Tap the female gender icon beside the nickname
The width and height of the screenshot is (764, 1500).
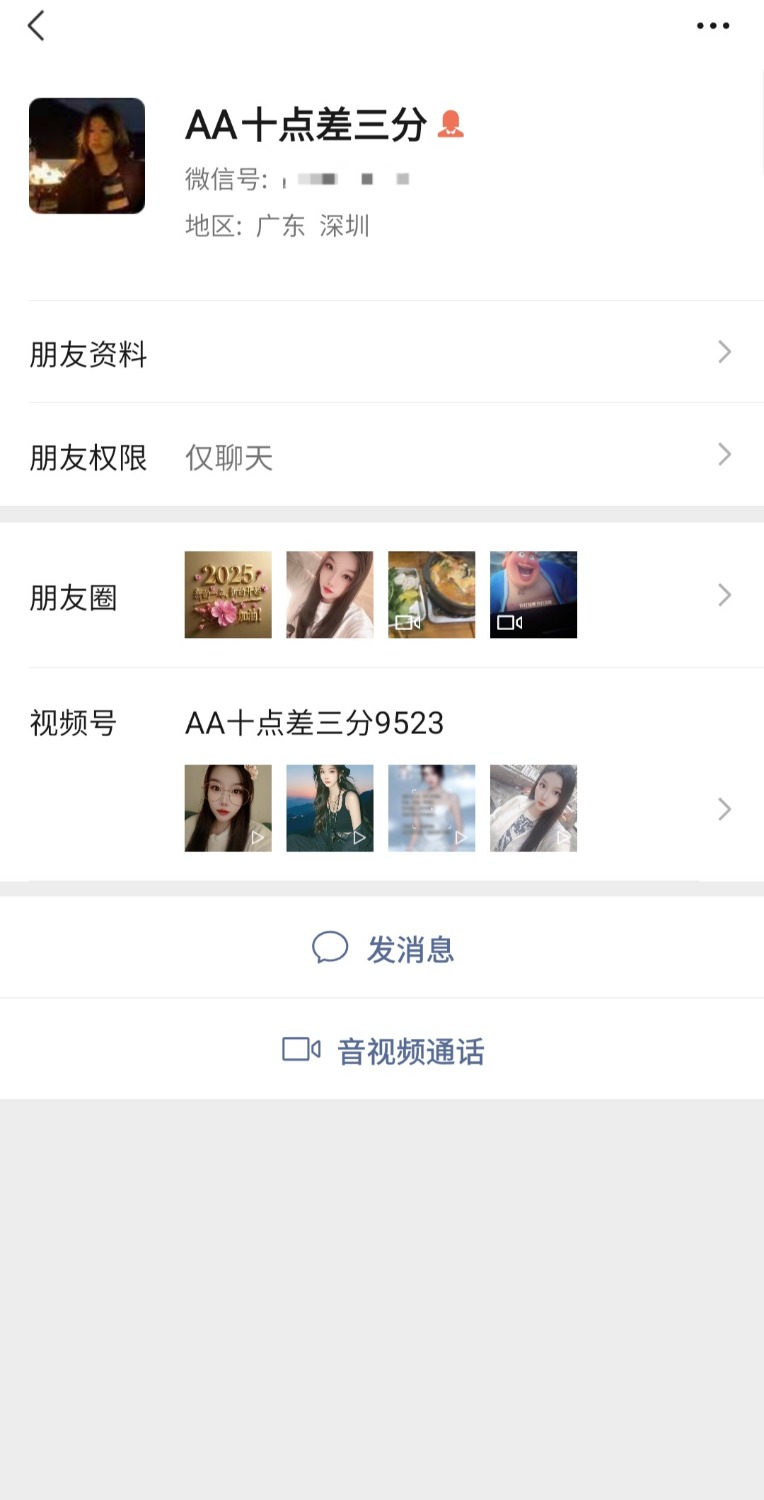pos(449,124)
